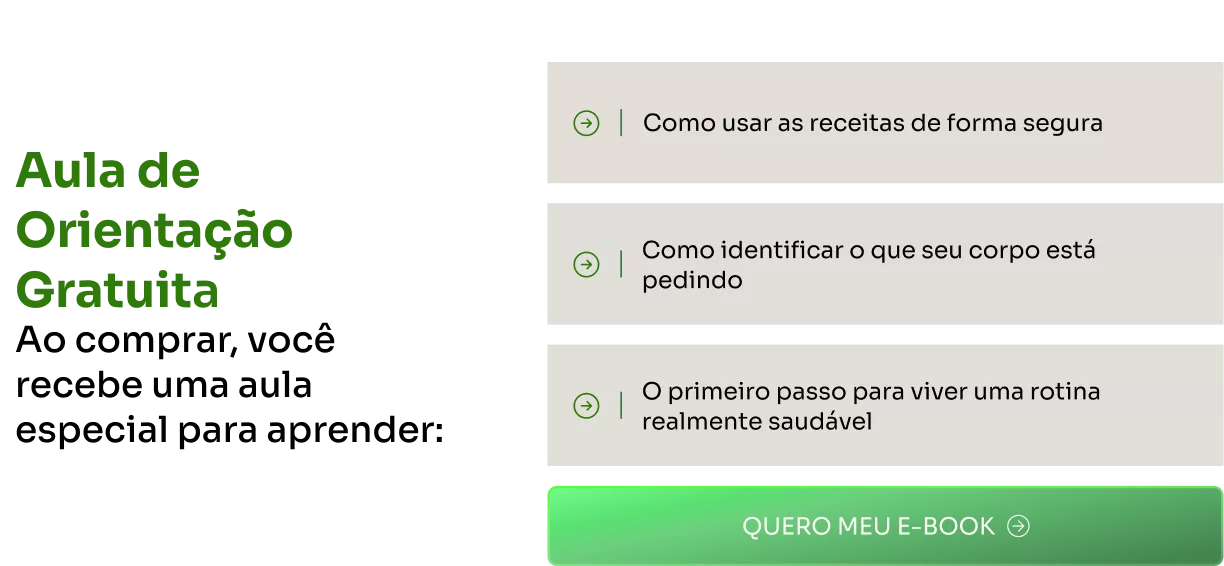Tap the QUERO MEU E-BOOK button

click(x=884, y=526)
